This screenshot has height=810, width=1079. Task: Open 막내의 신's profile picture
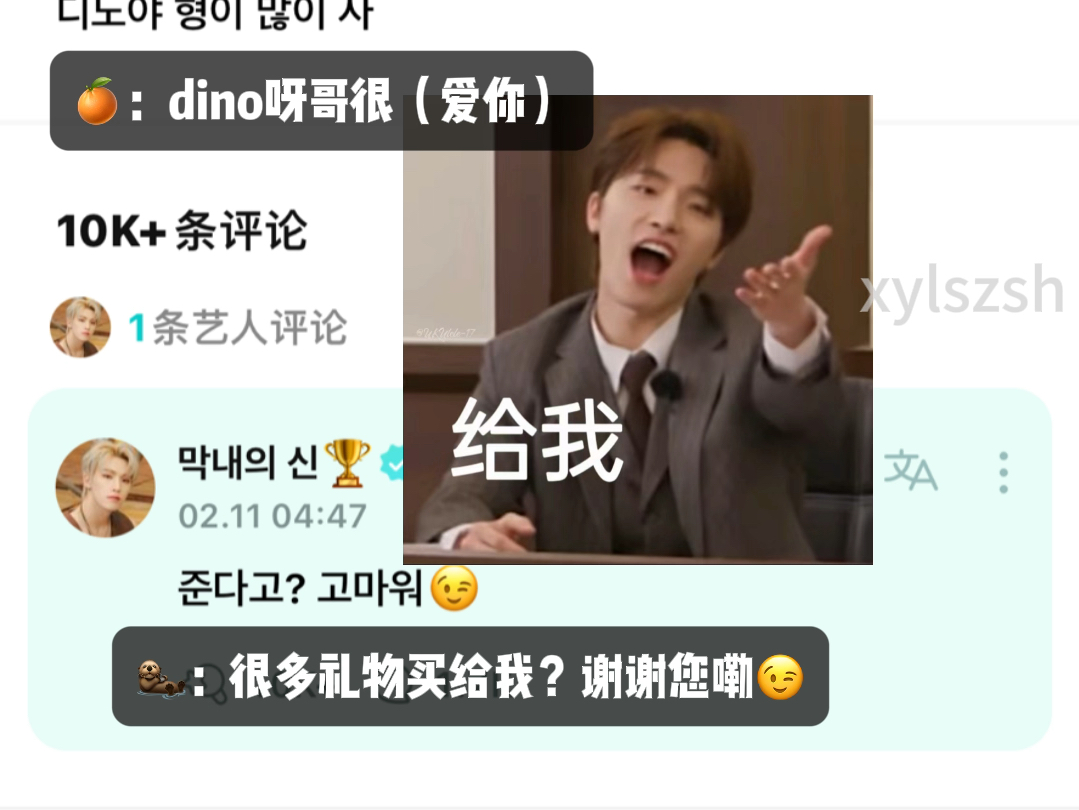105,488
